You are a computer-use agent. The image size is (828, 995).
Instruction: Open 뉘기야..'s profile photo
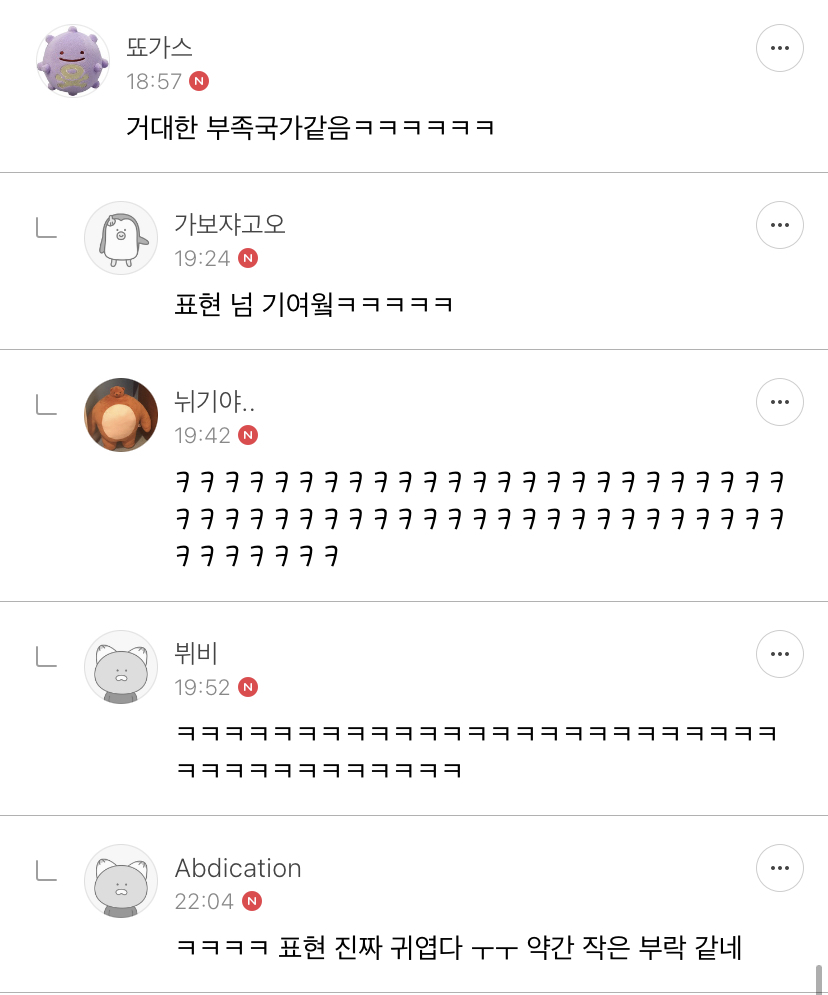tap(121, 415)
